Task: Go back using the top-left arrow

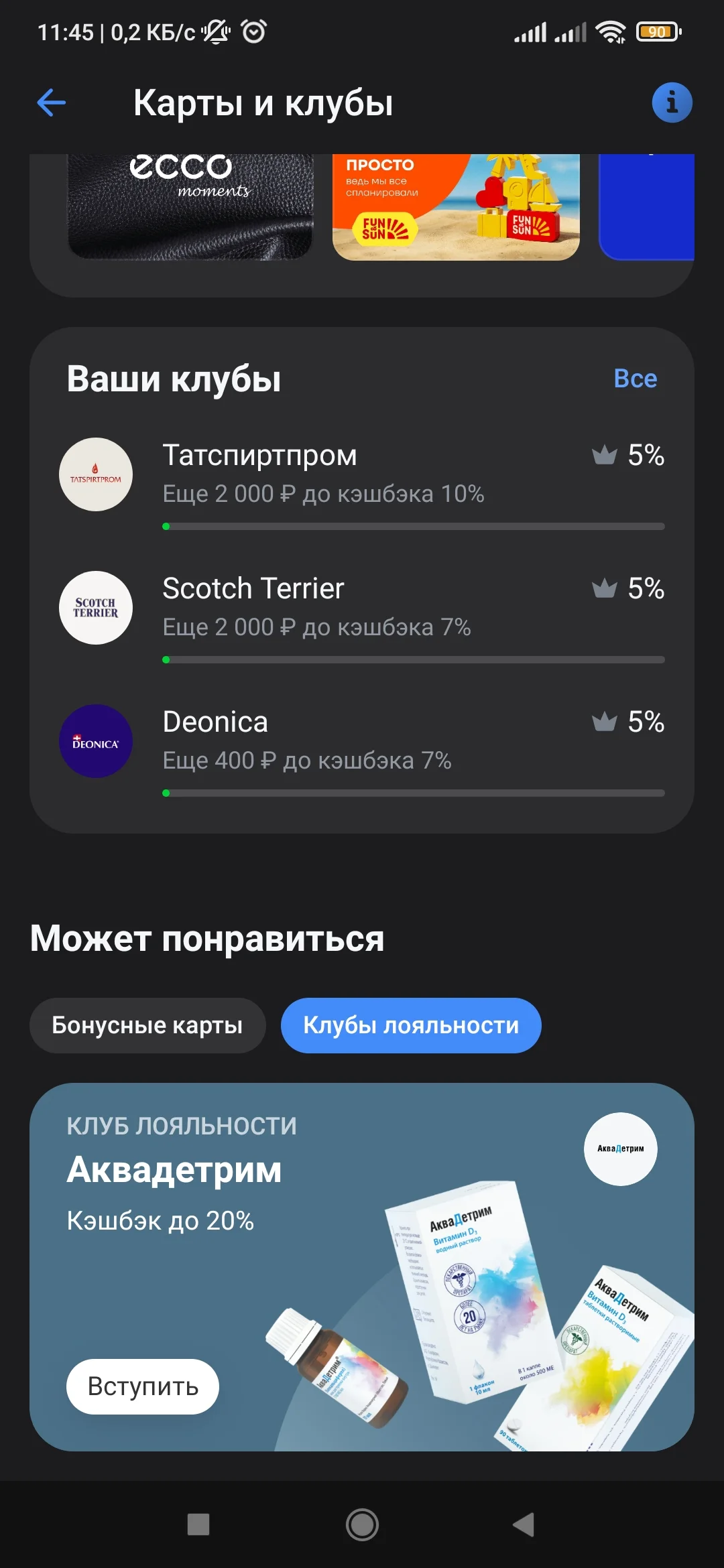Action: 52,103
